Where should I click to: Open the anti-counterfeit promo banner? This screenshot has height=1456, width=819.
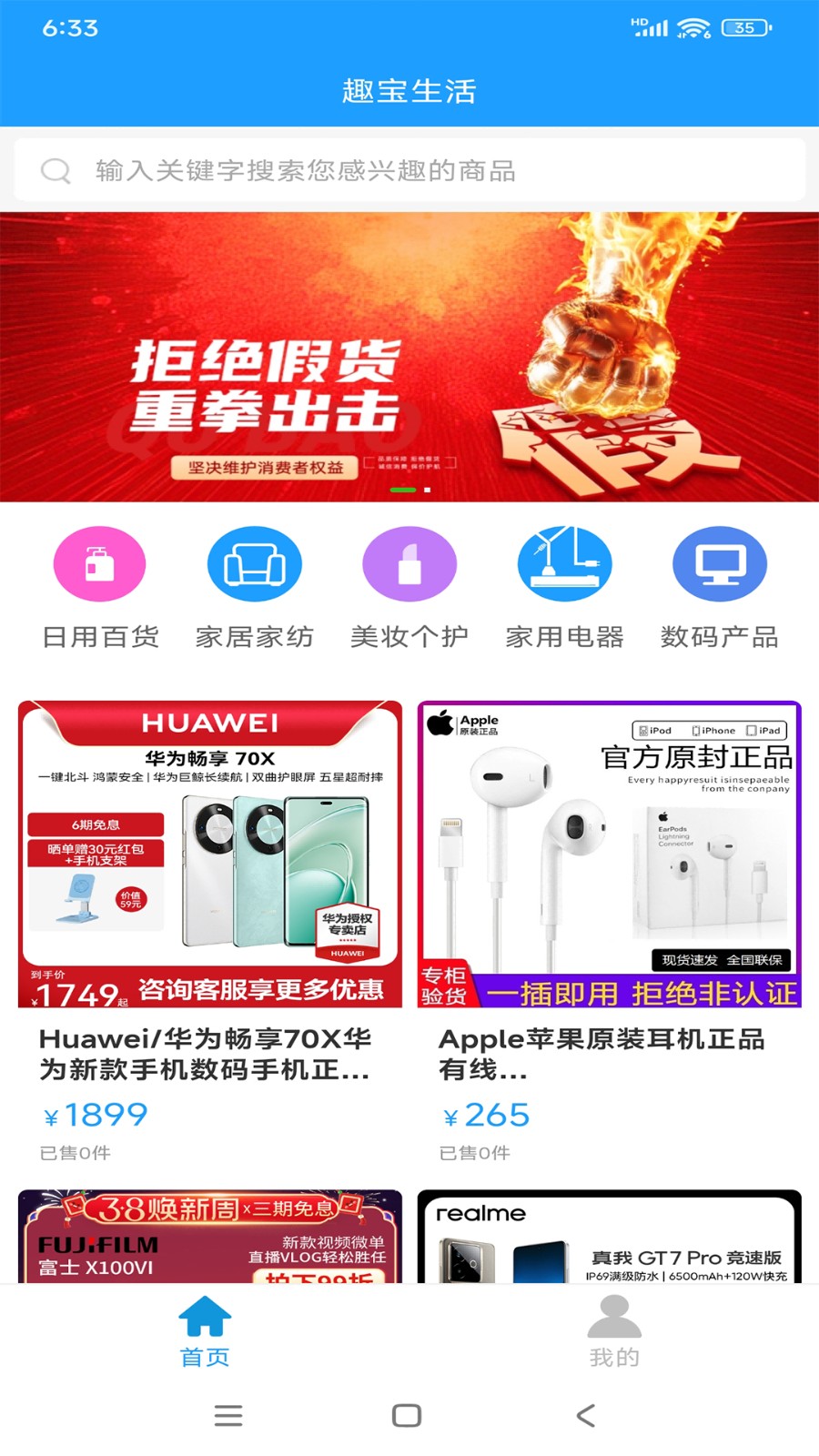point(409,357)
